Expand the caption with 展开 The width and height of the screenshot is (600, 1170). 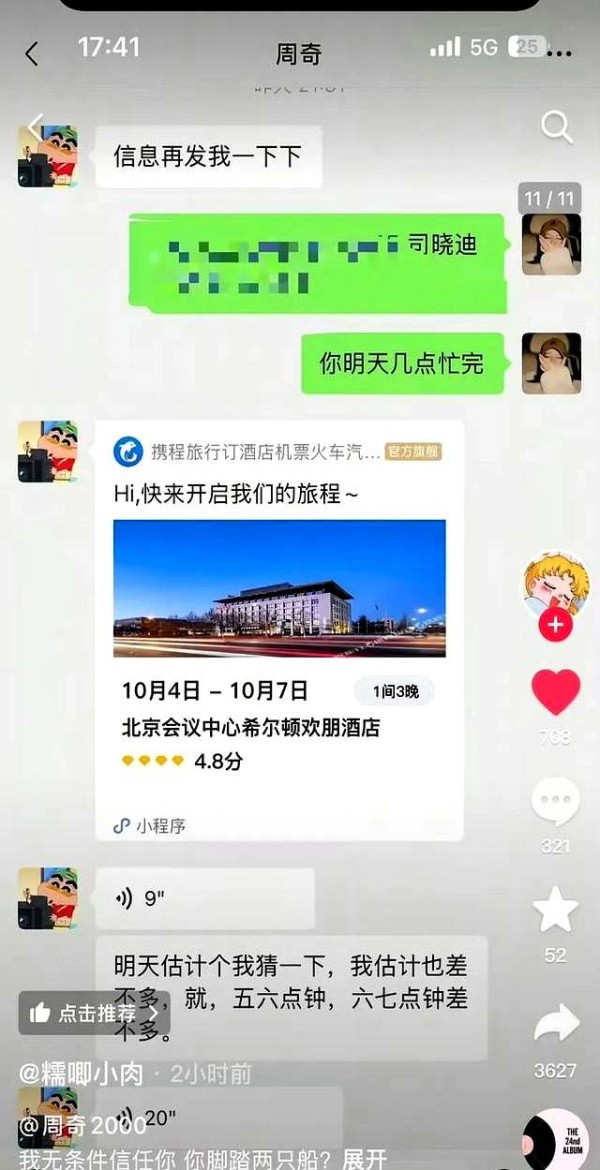point(368,1160)
